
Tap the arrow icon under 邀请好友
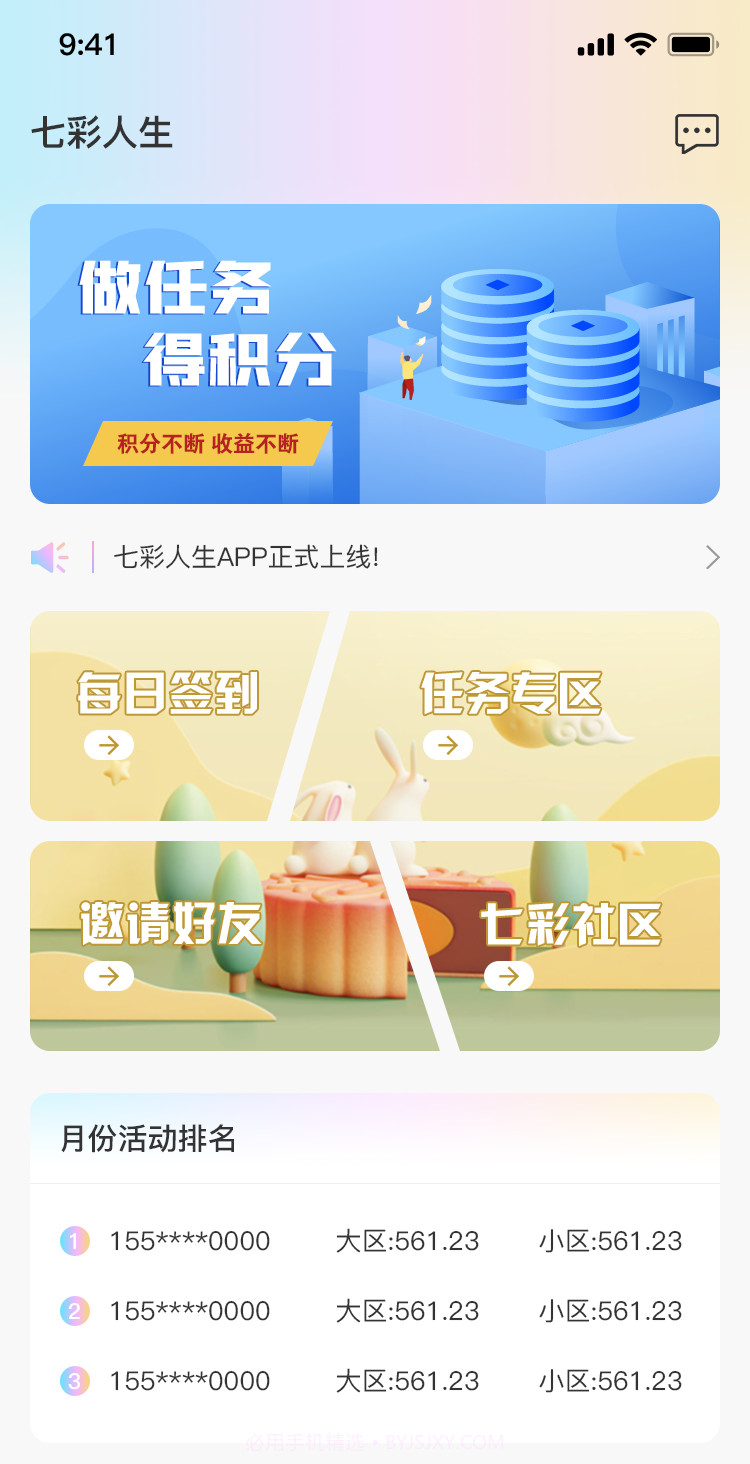coord(110,976)
